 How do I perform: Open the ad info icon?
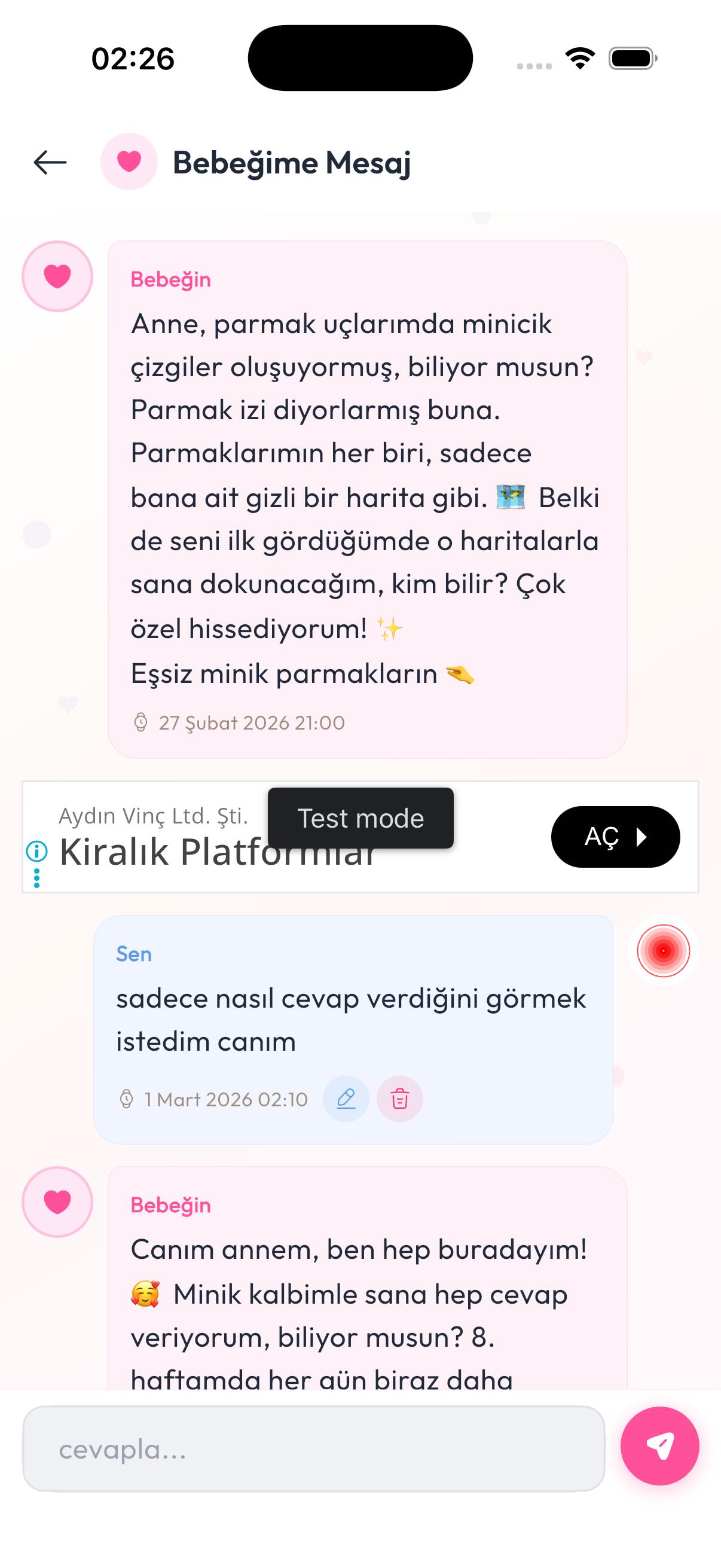click(36, 851)
